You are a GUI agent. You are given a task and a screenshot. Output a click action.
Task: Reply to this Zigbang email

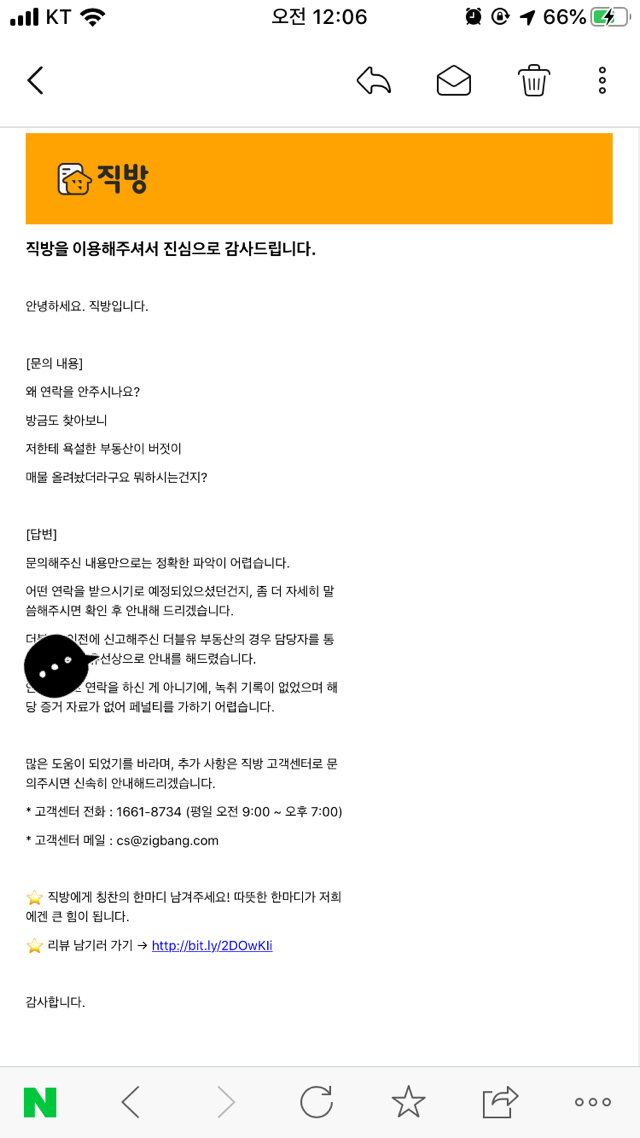[374, 80]
